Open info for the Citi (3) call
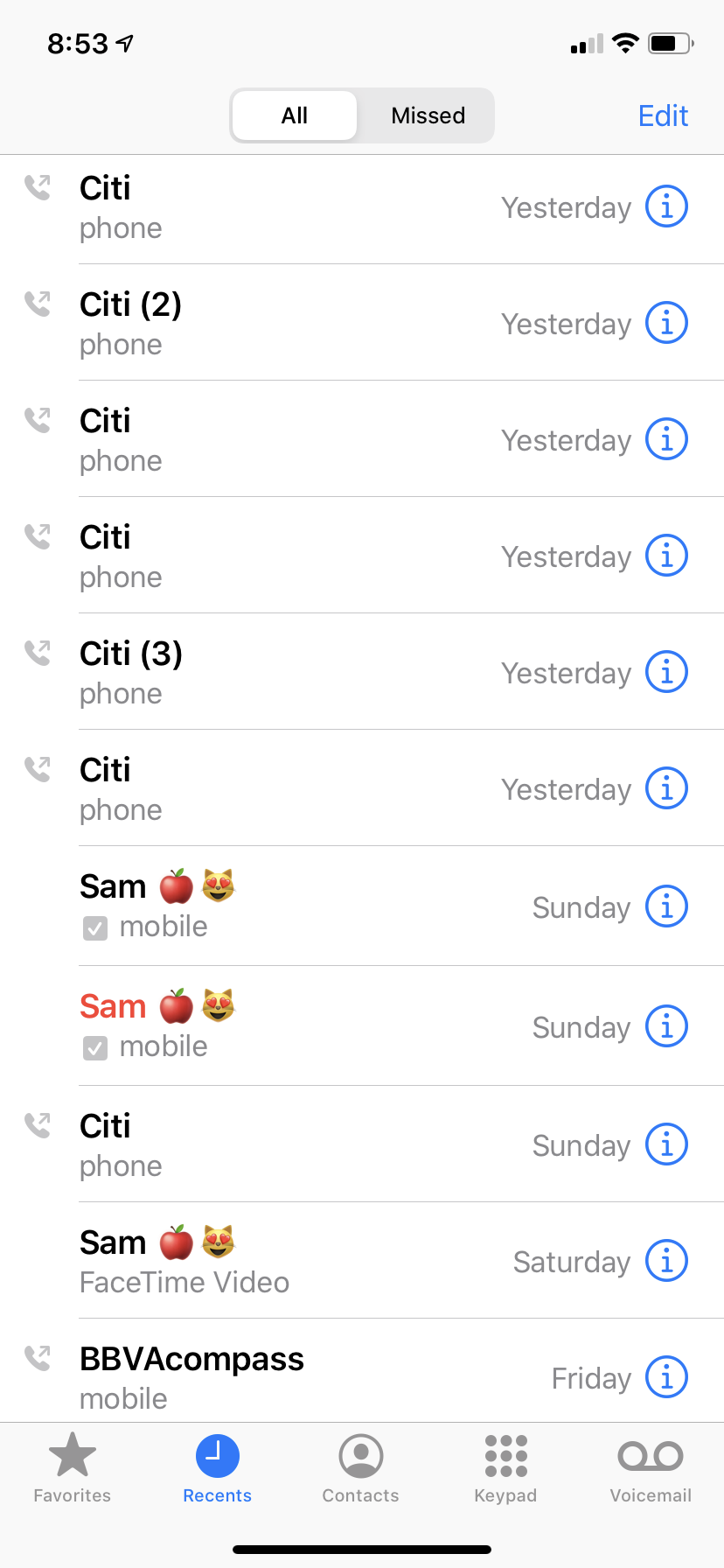724x1568 pixels. [x=666, y=672]
